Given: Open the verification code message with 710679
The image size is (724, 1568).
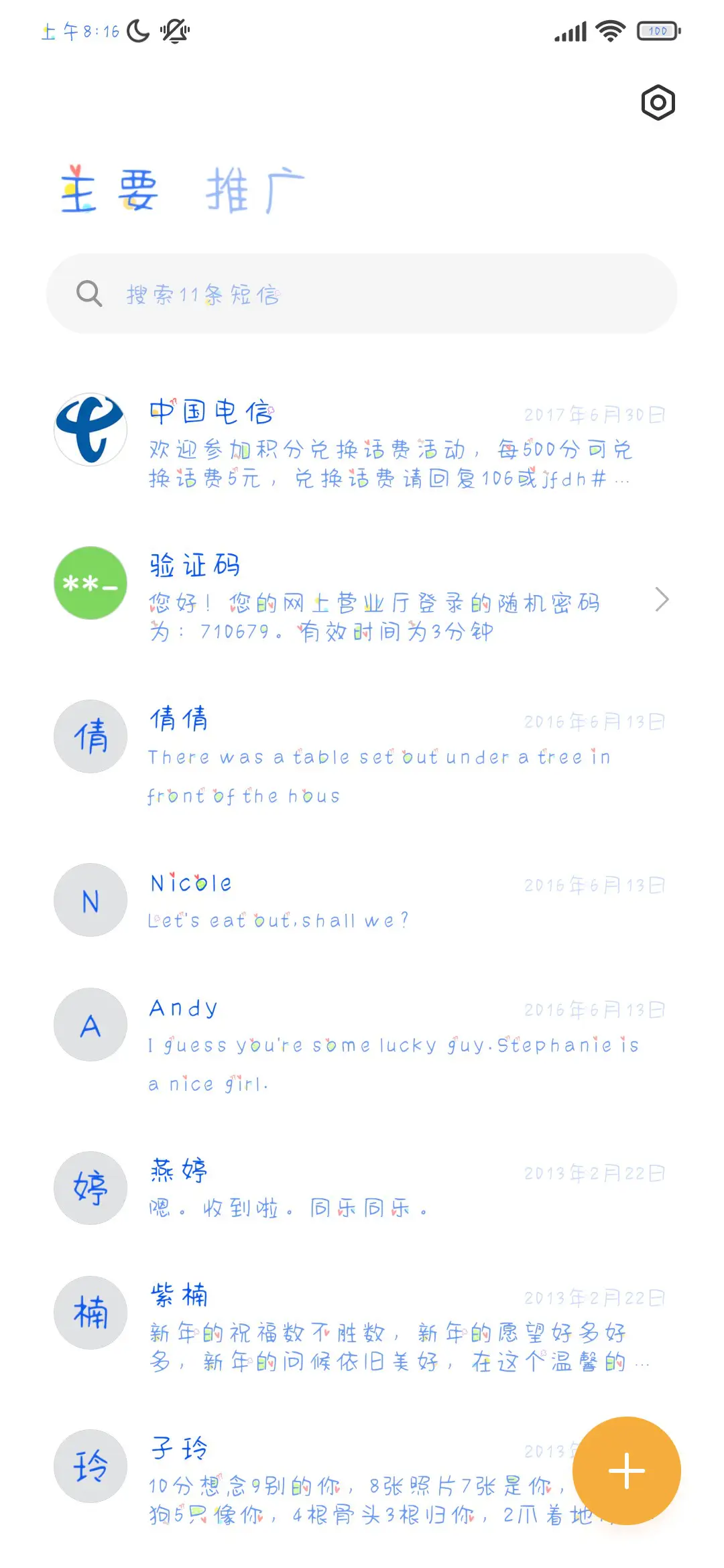Looking at the screenshot, I should pyautogui.click(x=375, y=596).
